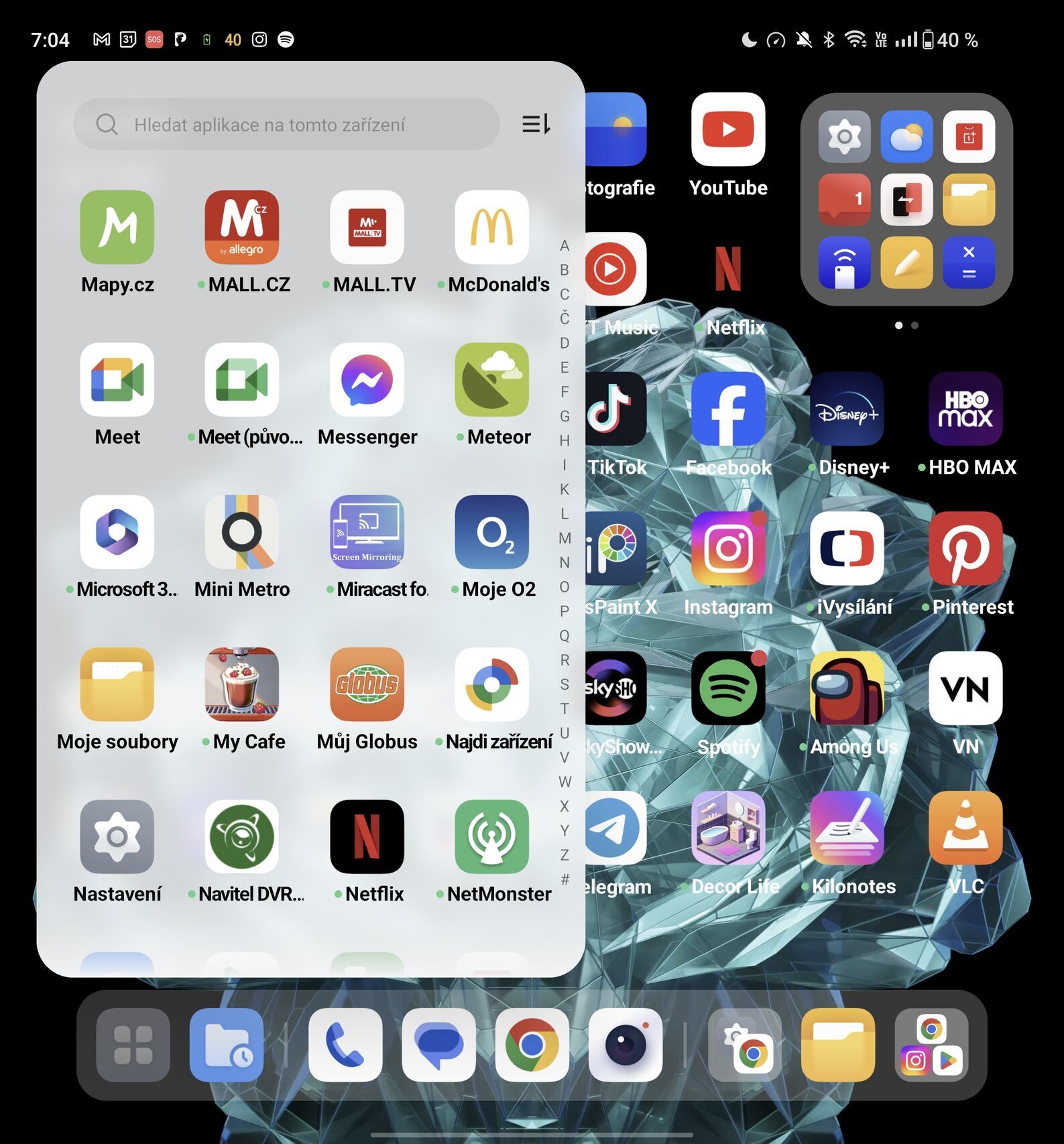
Task: Launch Chrome from the dock
Action: click(532, 1045)
